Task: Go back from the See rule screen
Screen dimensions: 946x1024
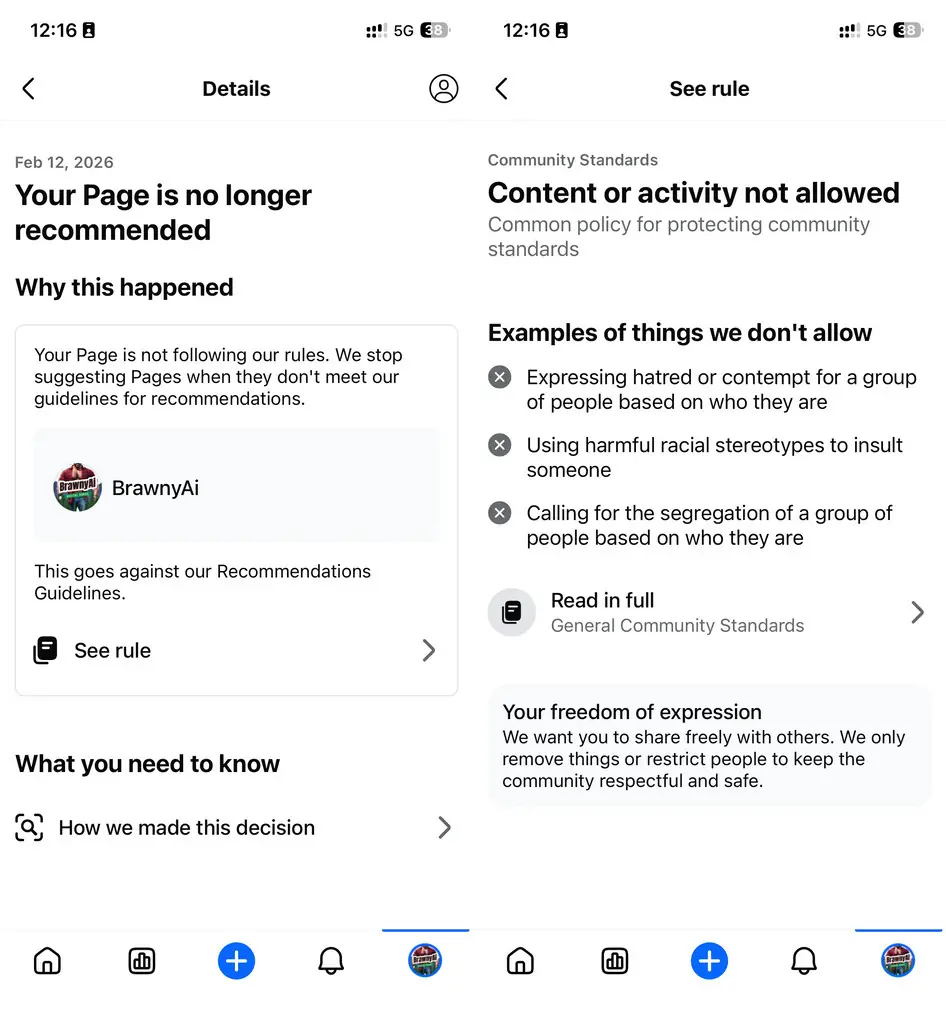Action: click(502, 89)
